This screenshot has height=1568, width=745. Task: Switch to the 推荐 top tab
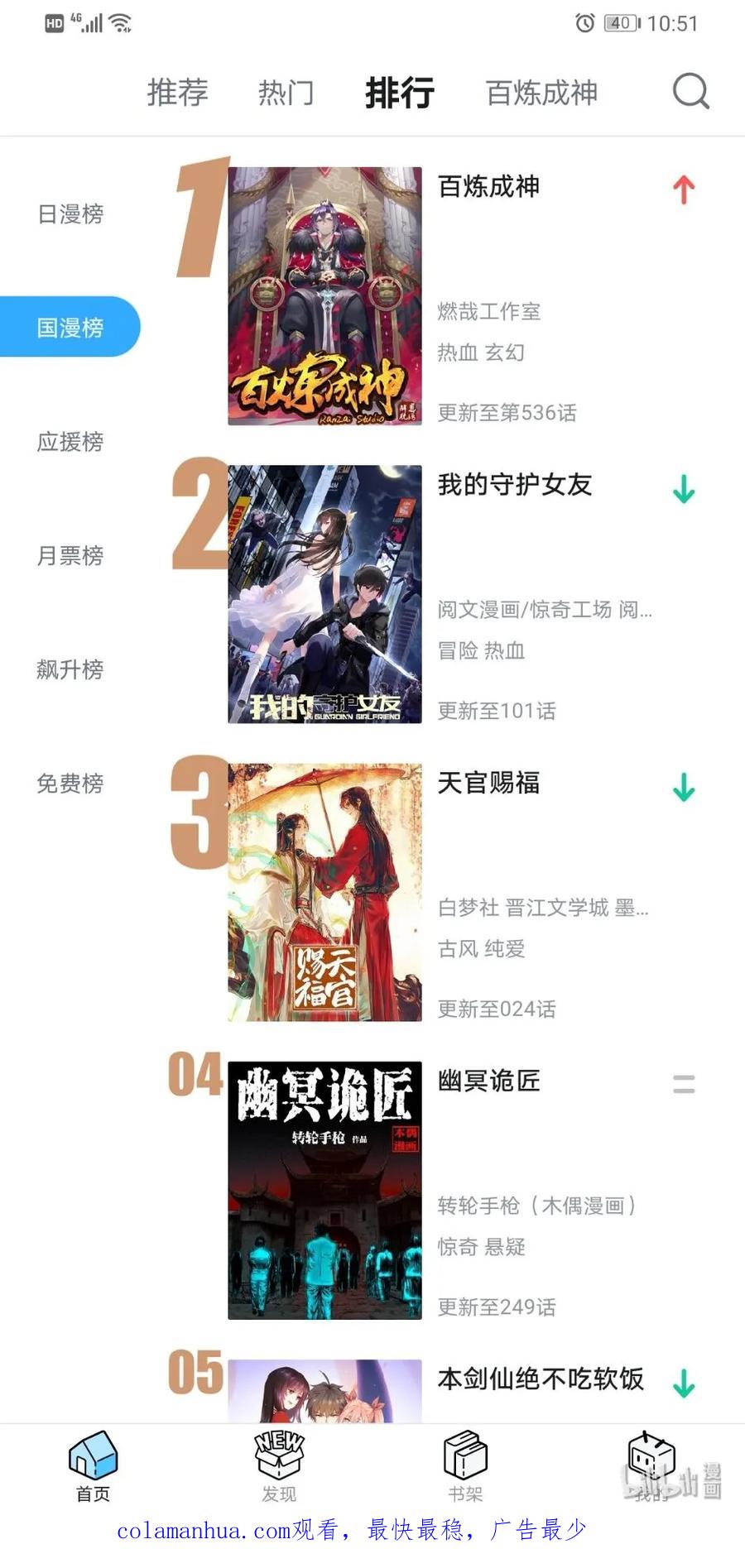[x=177, y=92]
